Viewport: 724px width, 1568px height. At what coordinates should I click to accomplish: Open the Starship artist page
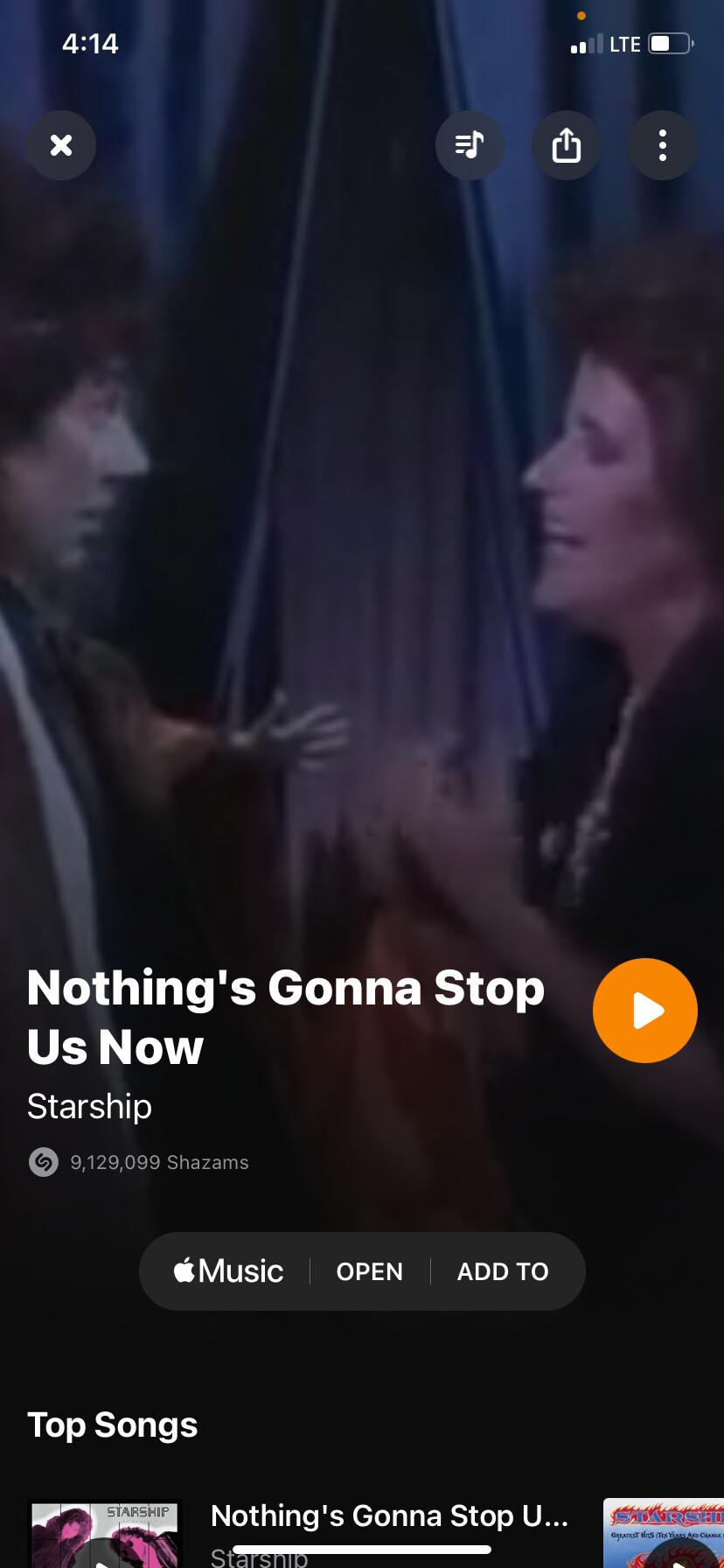90,1107
